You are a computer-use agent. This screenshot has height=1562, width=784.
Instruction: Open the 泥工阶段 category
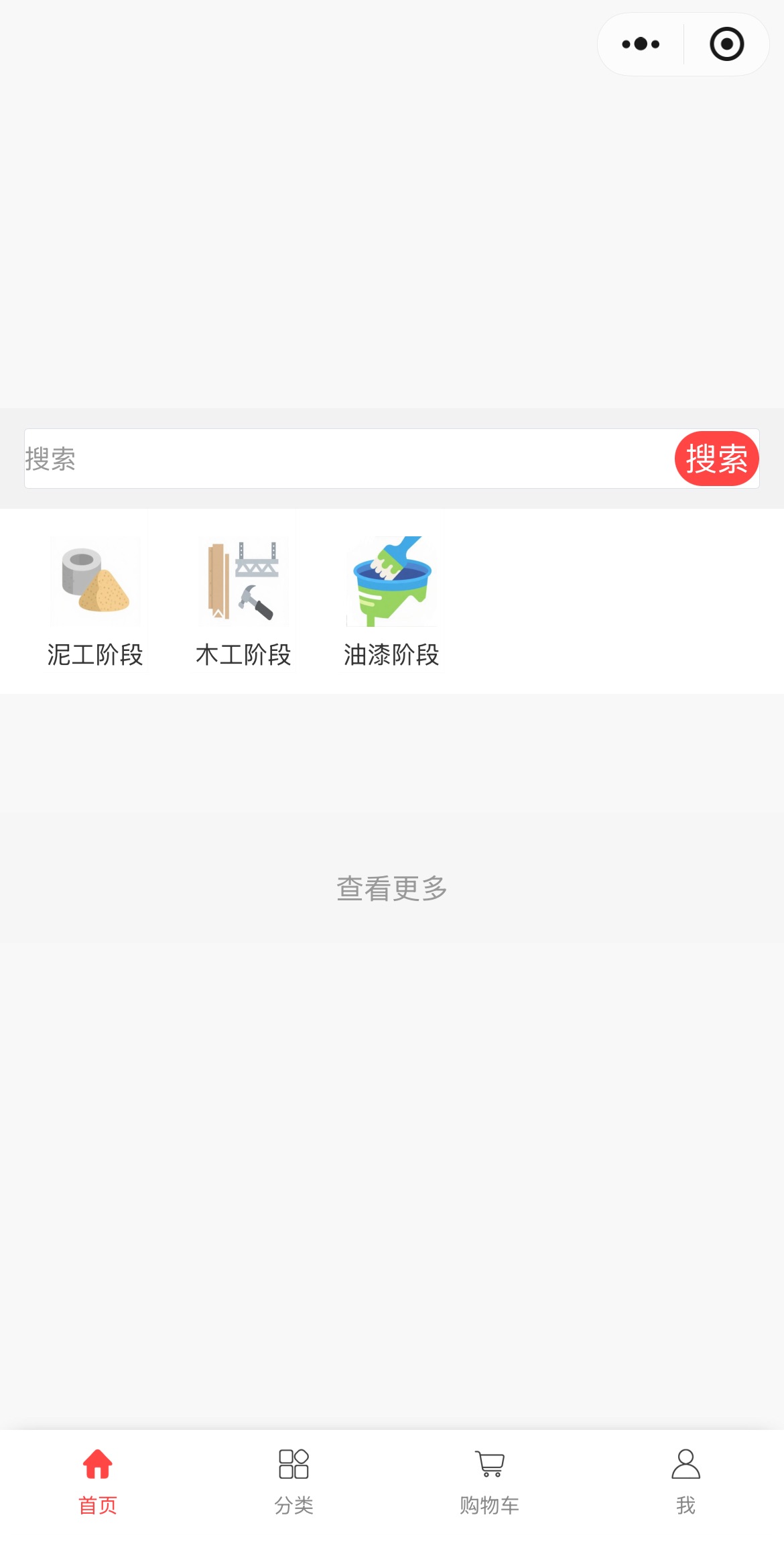[x=95, y=601]
